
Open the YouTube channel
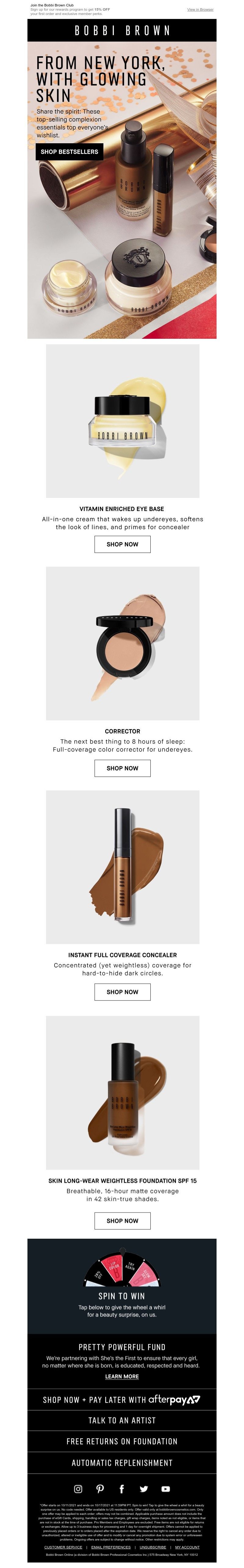tap(166, 1489)
